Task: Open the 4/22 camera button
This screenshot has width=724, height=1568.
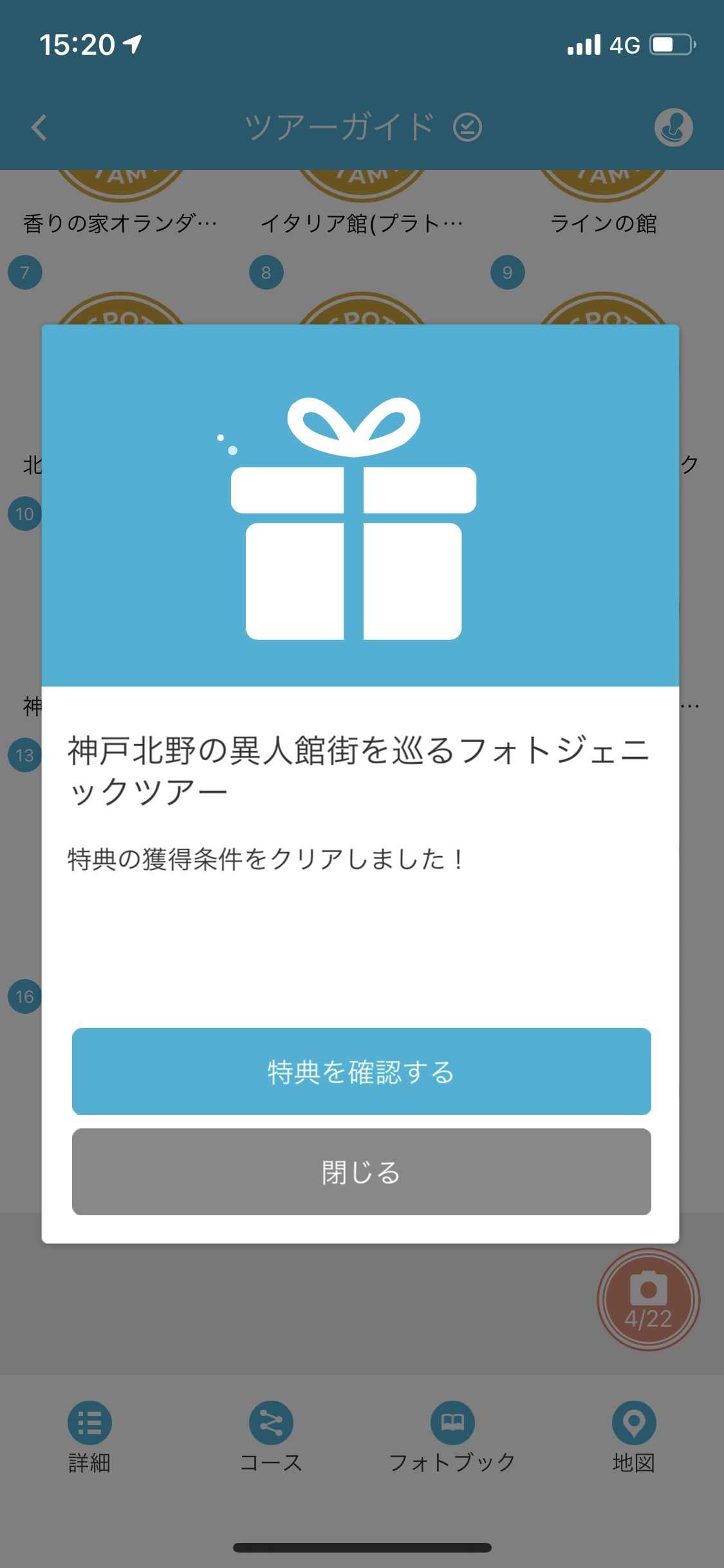Action: (x=648, y=1299)
